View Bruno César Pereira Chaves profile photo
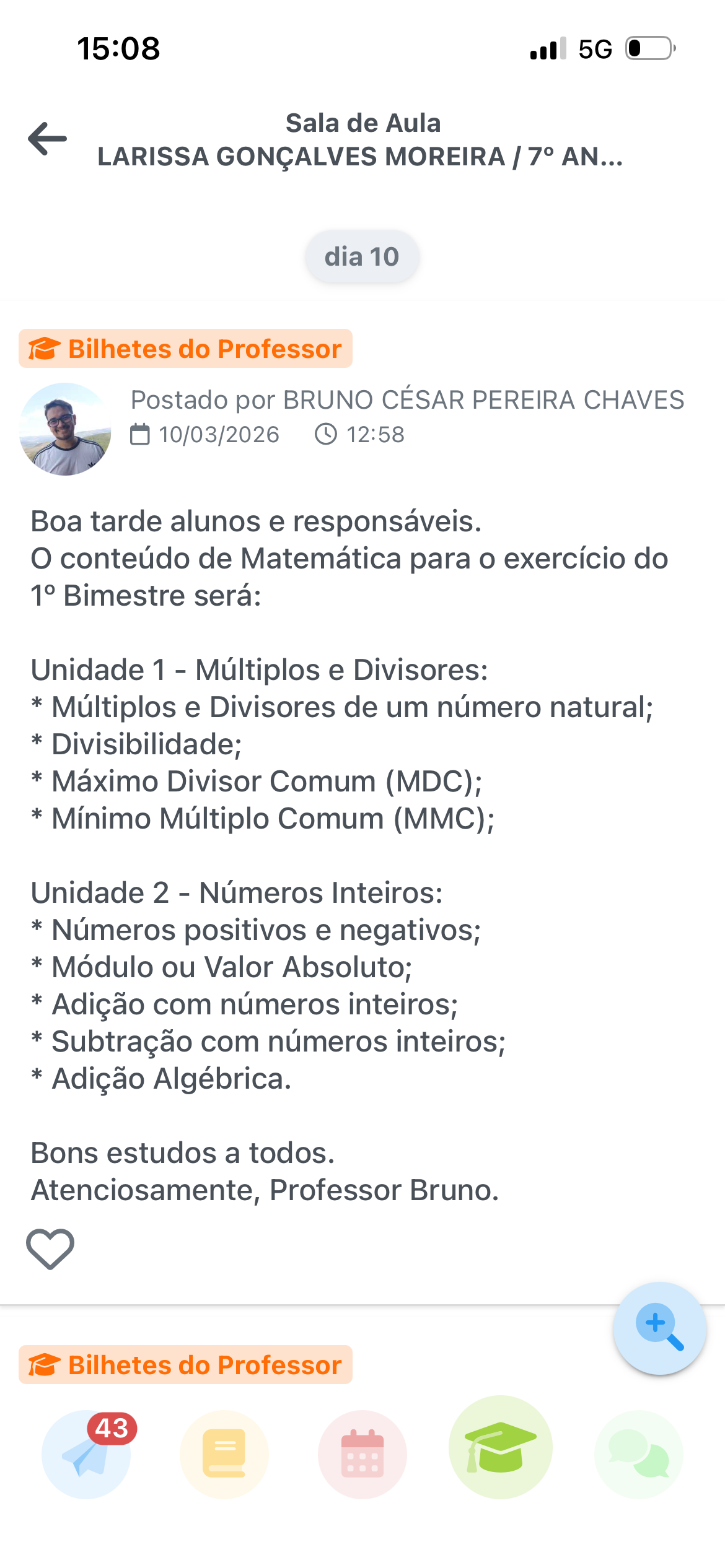Viewport: 725px width, 1568px height. (x=66, y=429)
